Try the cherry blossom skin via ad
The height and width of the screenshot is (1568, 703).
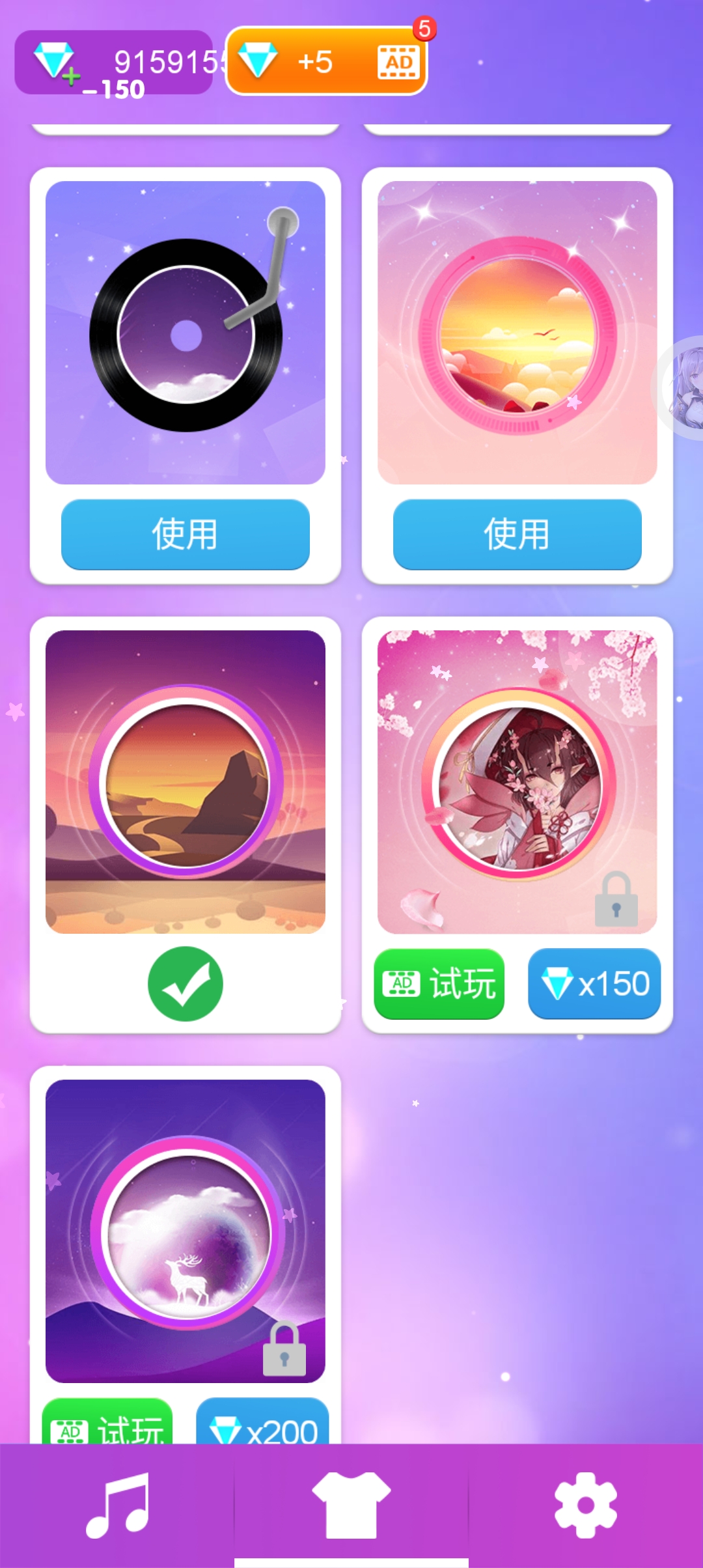pyautogui.click(x=439, y=983)
